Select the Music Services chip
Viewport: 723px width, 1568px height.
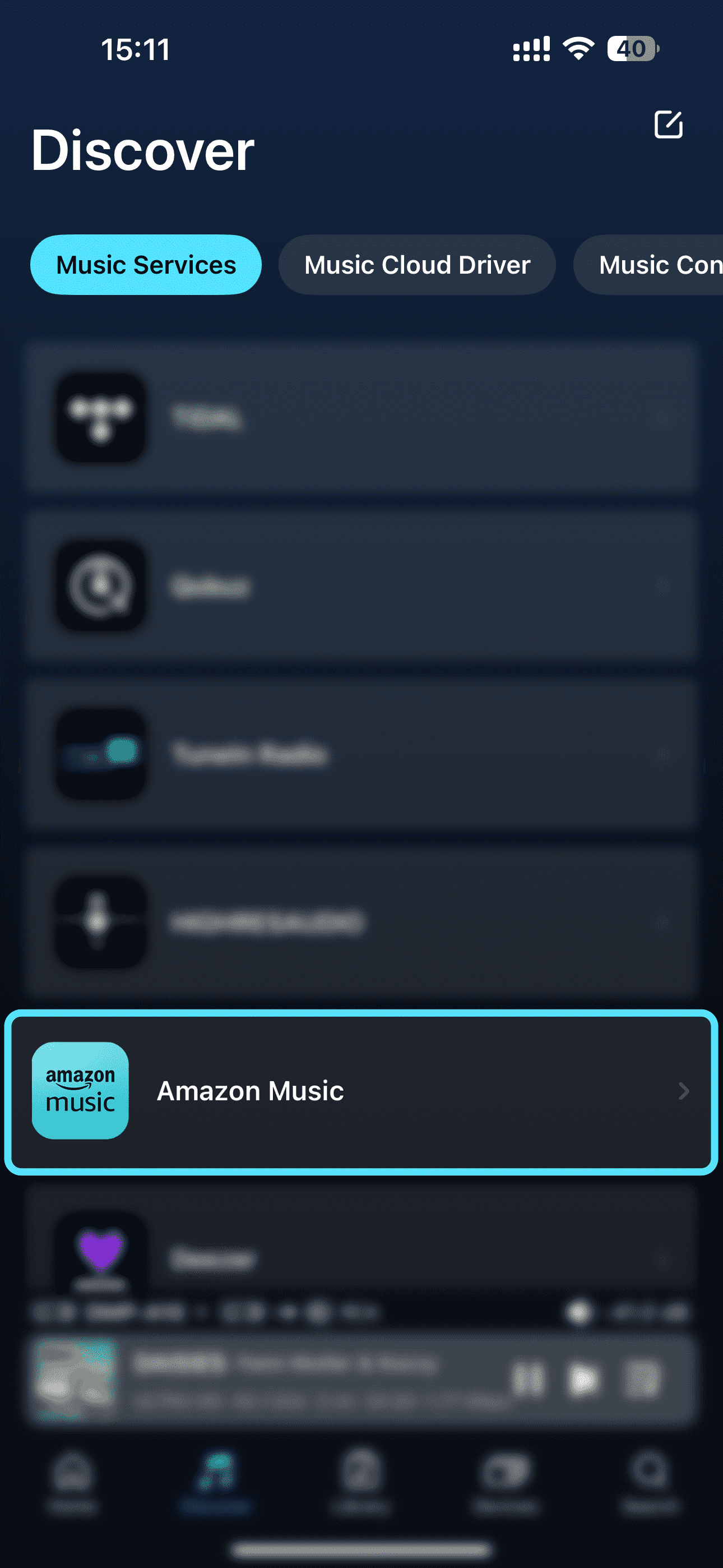coord(146,265)
